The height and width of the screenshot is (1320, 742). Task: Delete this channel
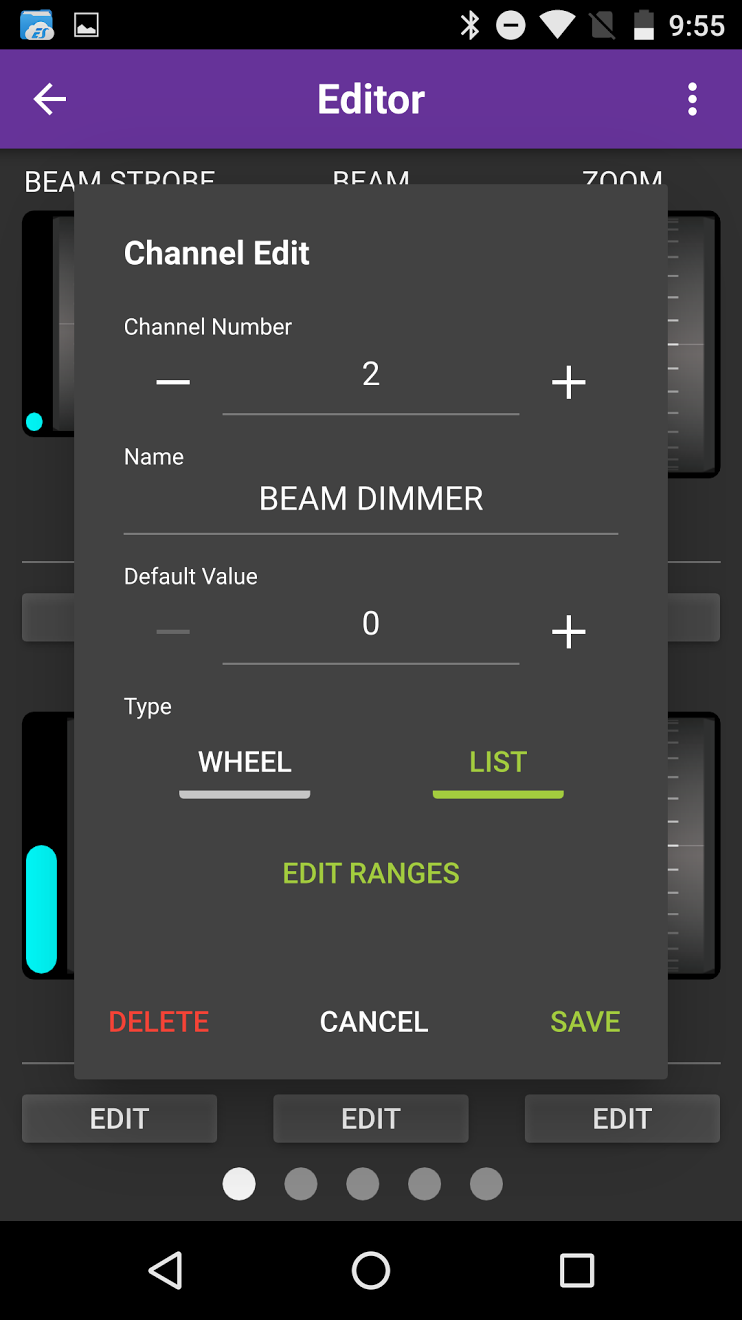(159, 1021)
